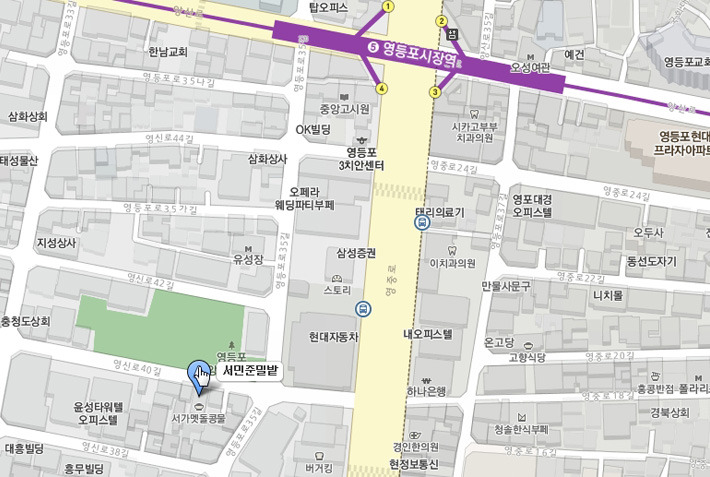Select the bus stop icon beside 현대자동차
710x477 pixels.
pos(361,309)
